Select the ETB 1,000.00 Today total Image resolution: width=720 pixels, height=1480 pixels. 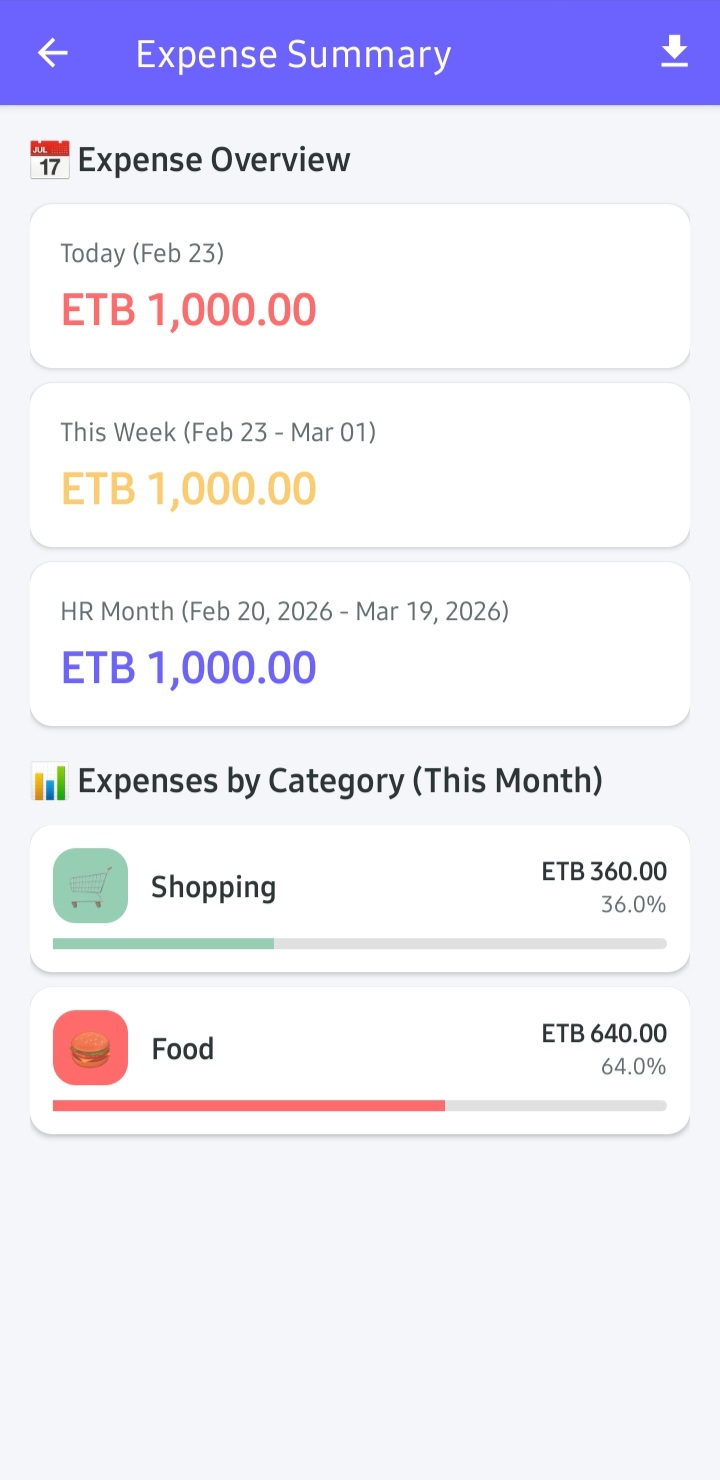click(x=188, y=309)
